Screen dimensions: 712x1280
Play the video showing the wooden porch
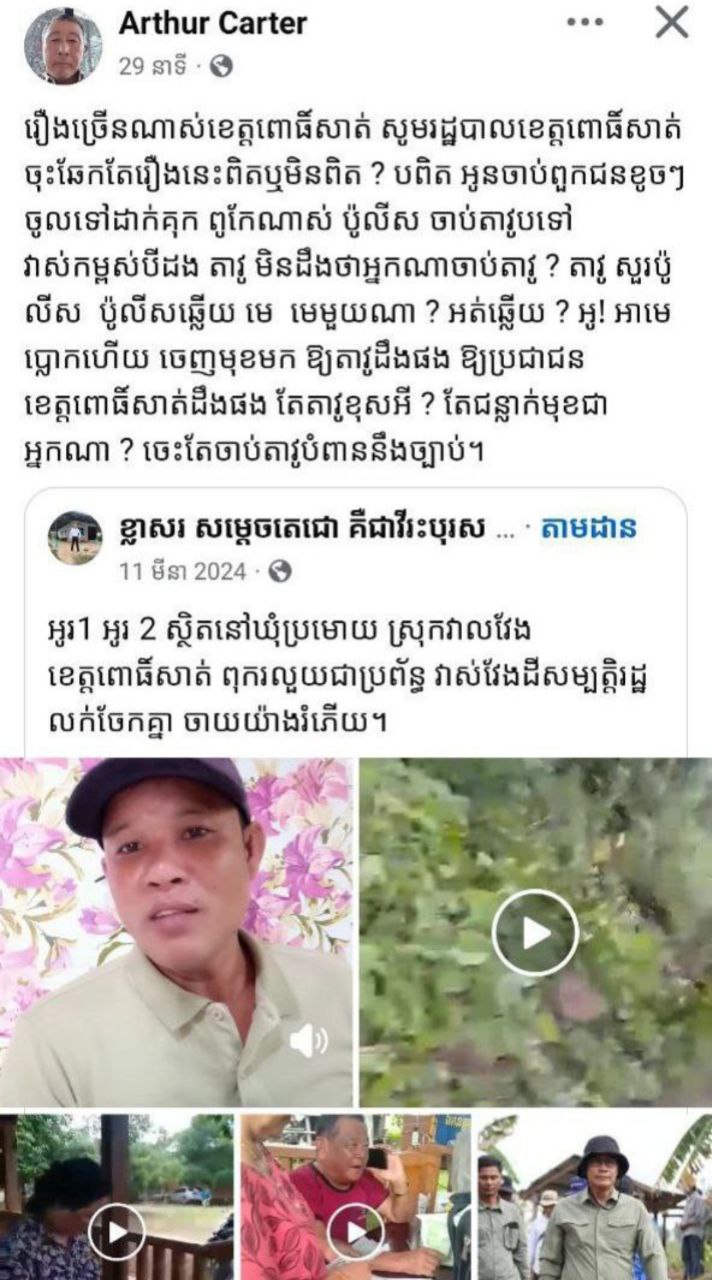(117, 1231)
